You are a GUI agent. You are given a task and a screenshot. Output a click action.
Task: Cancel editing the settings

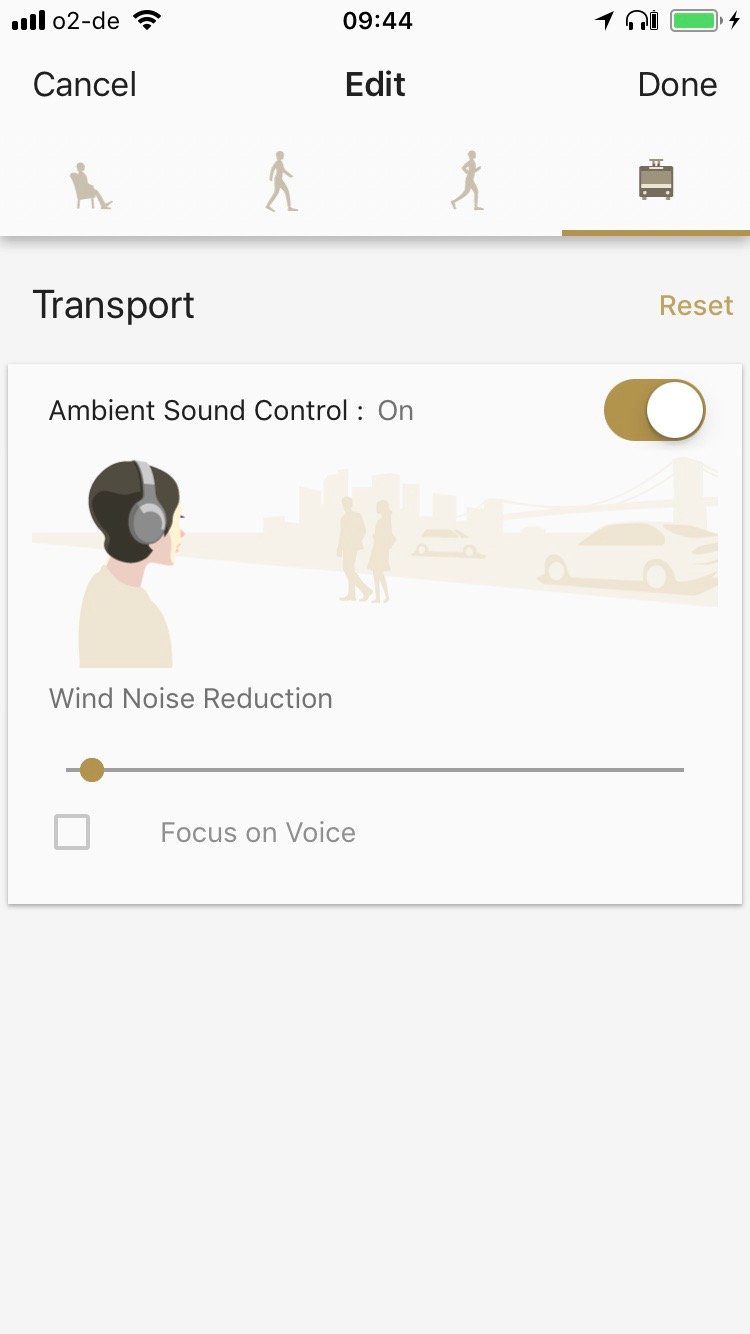[85, 85]
